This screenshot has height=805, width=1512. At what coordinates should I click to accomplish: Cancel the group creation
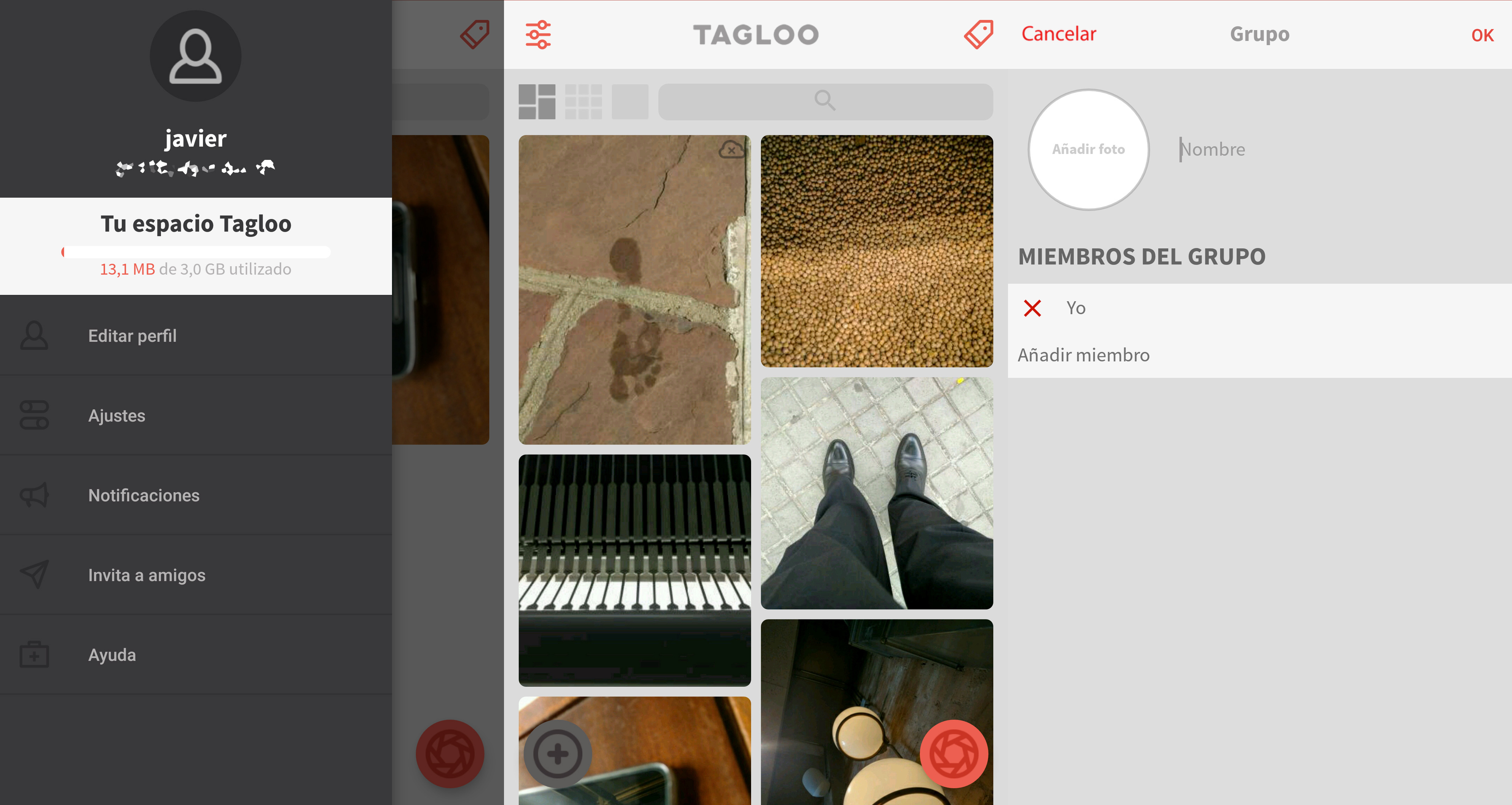(1058, 34)
